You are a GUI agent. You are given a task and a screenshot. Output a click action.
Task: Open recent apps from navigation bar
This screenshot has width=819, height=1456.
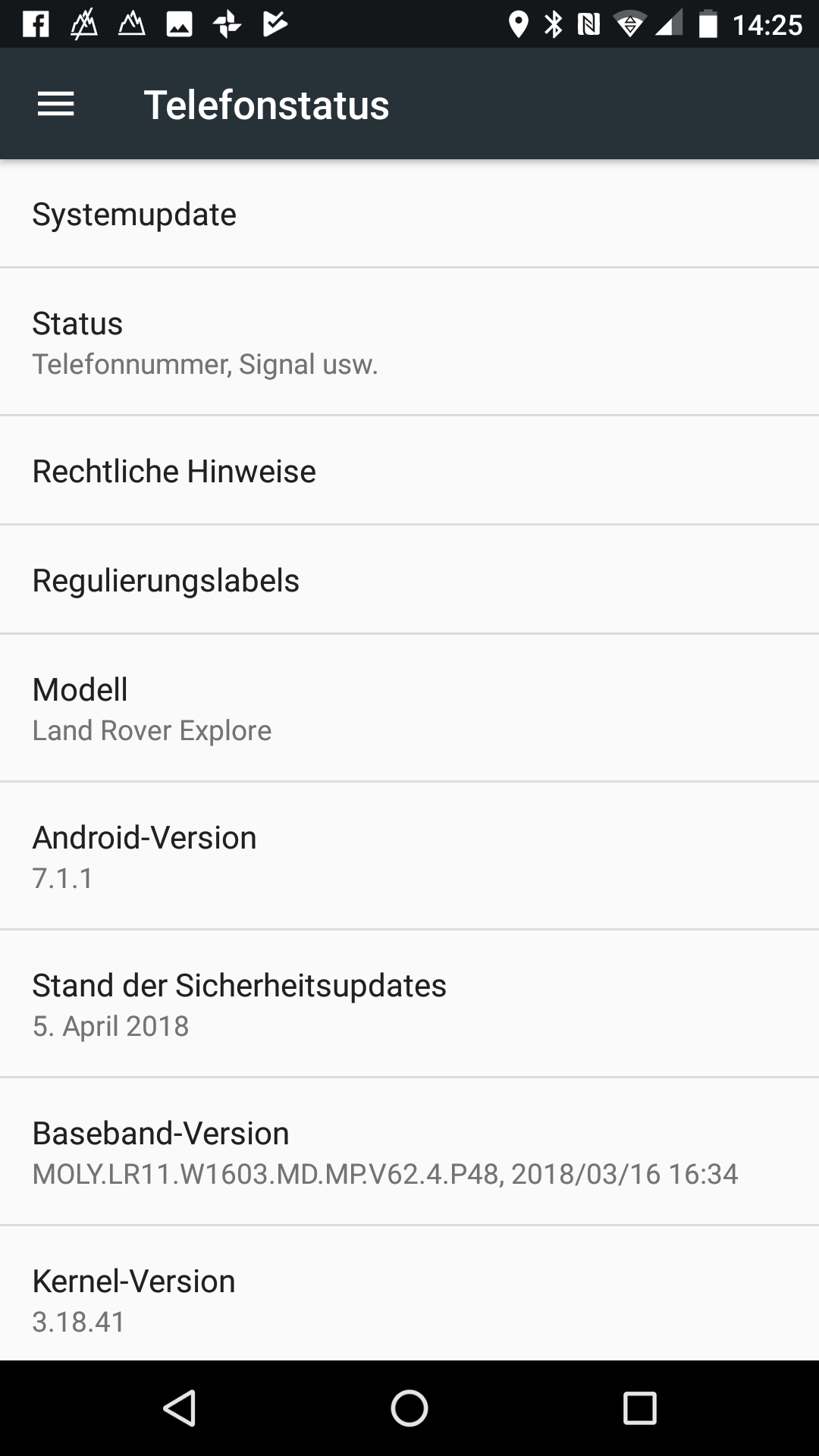click(x=639, y=1408)
